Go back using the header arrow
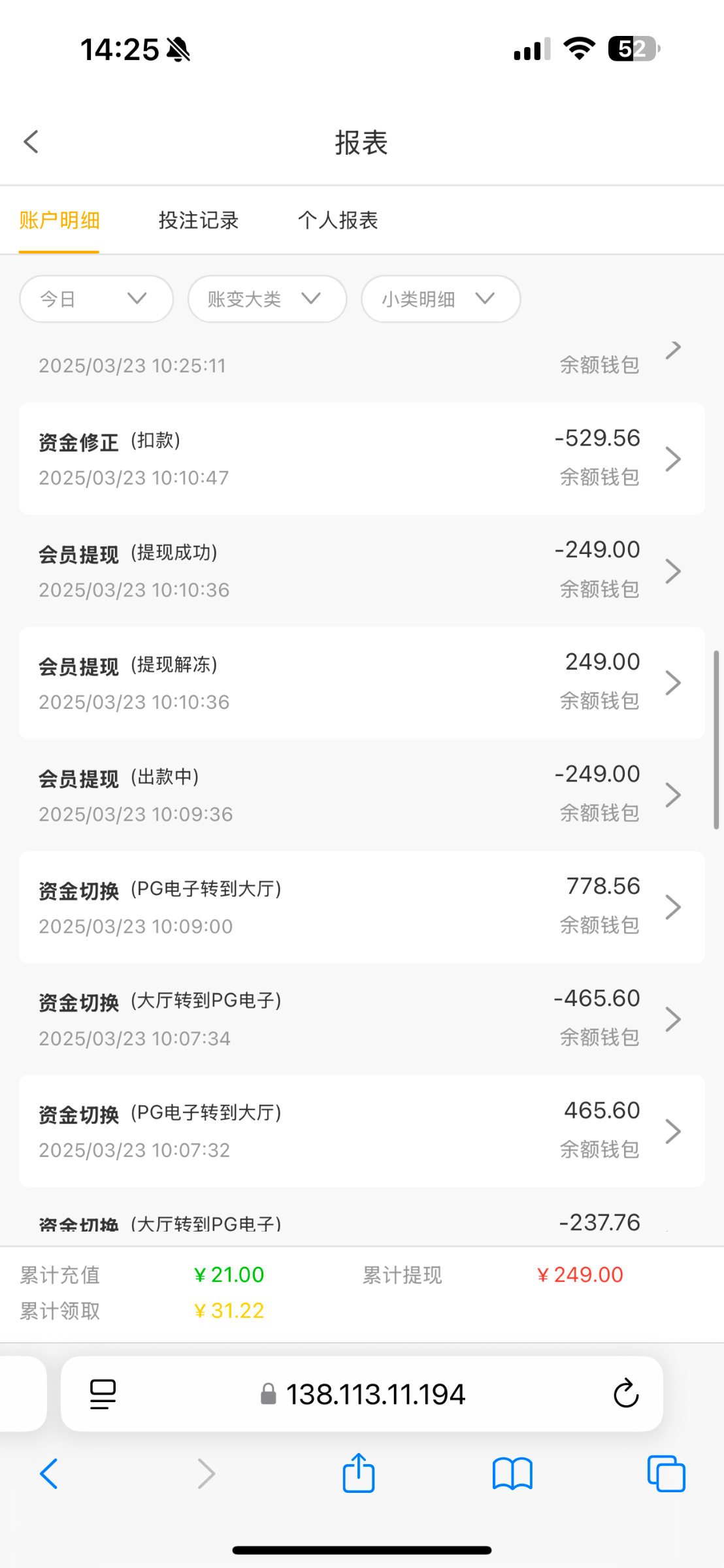Image resolution: width=724 pixels, height=1568 pixels. coord(31,142)
